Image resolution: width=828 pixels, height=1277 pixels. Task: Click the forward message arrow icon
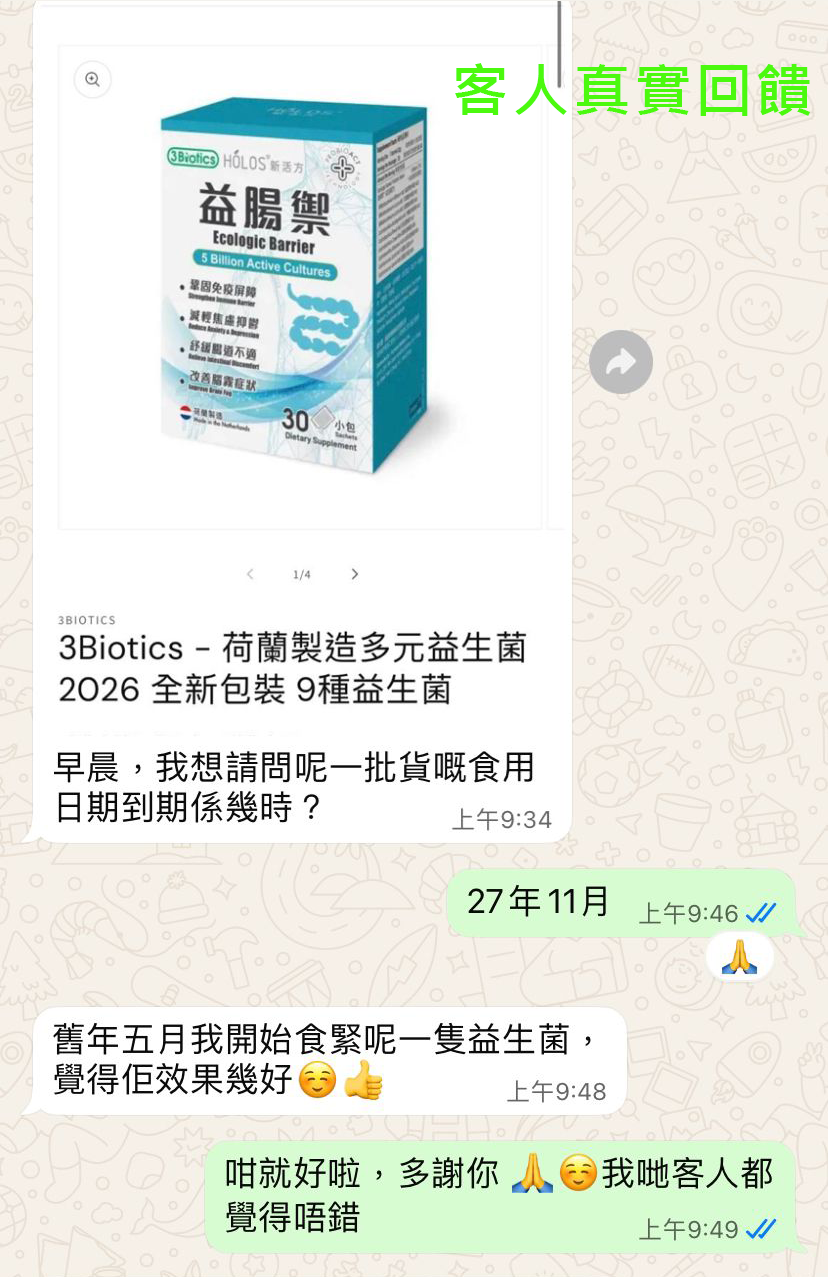point(620,363)
